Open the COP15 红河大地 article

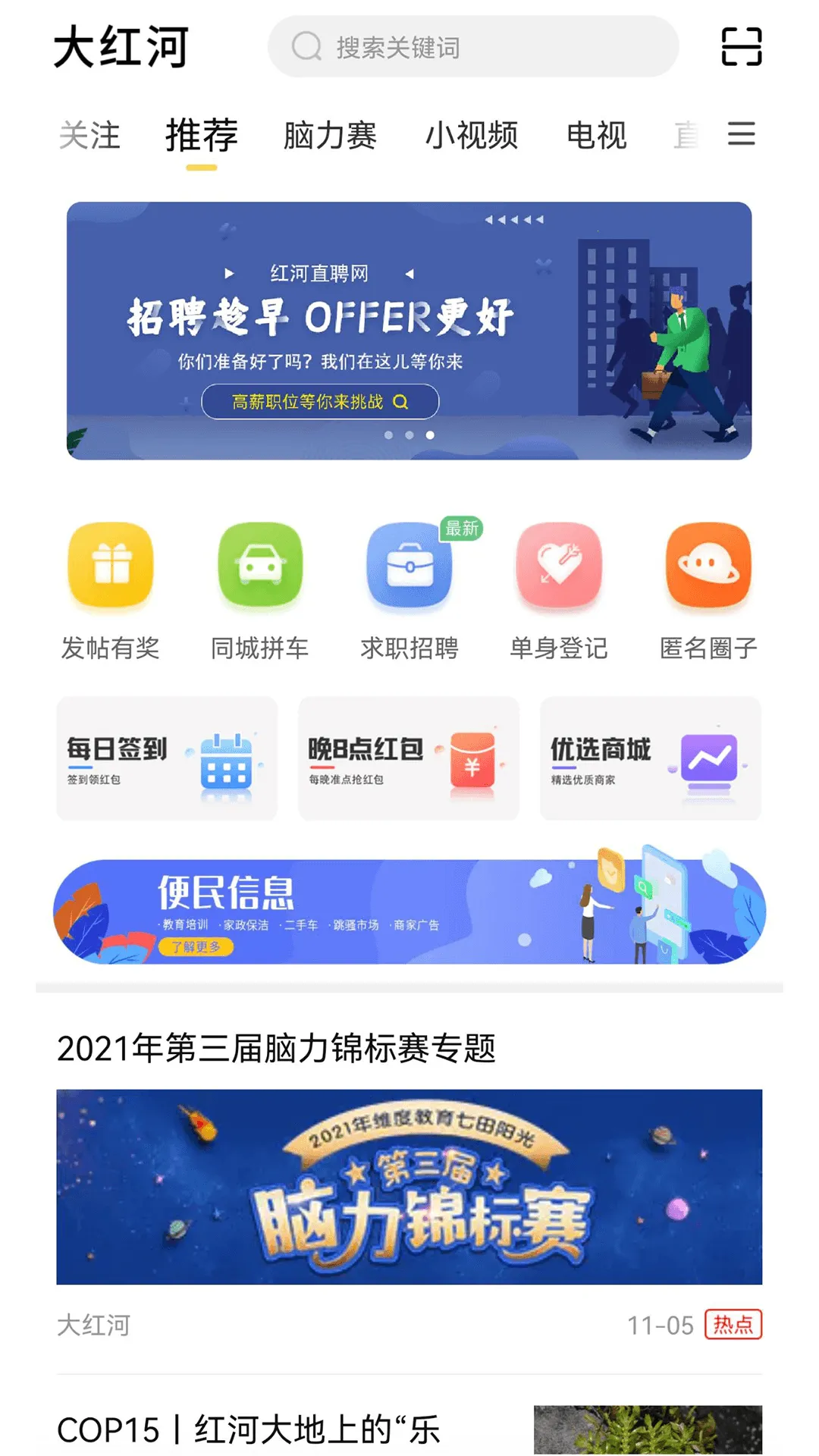(249, 1430)
